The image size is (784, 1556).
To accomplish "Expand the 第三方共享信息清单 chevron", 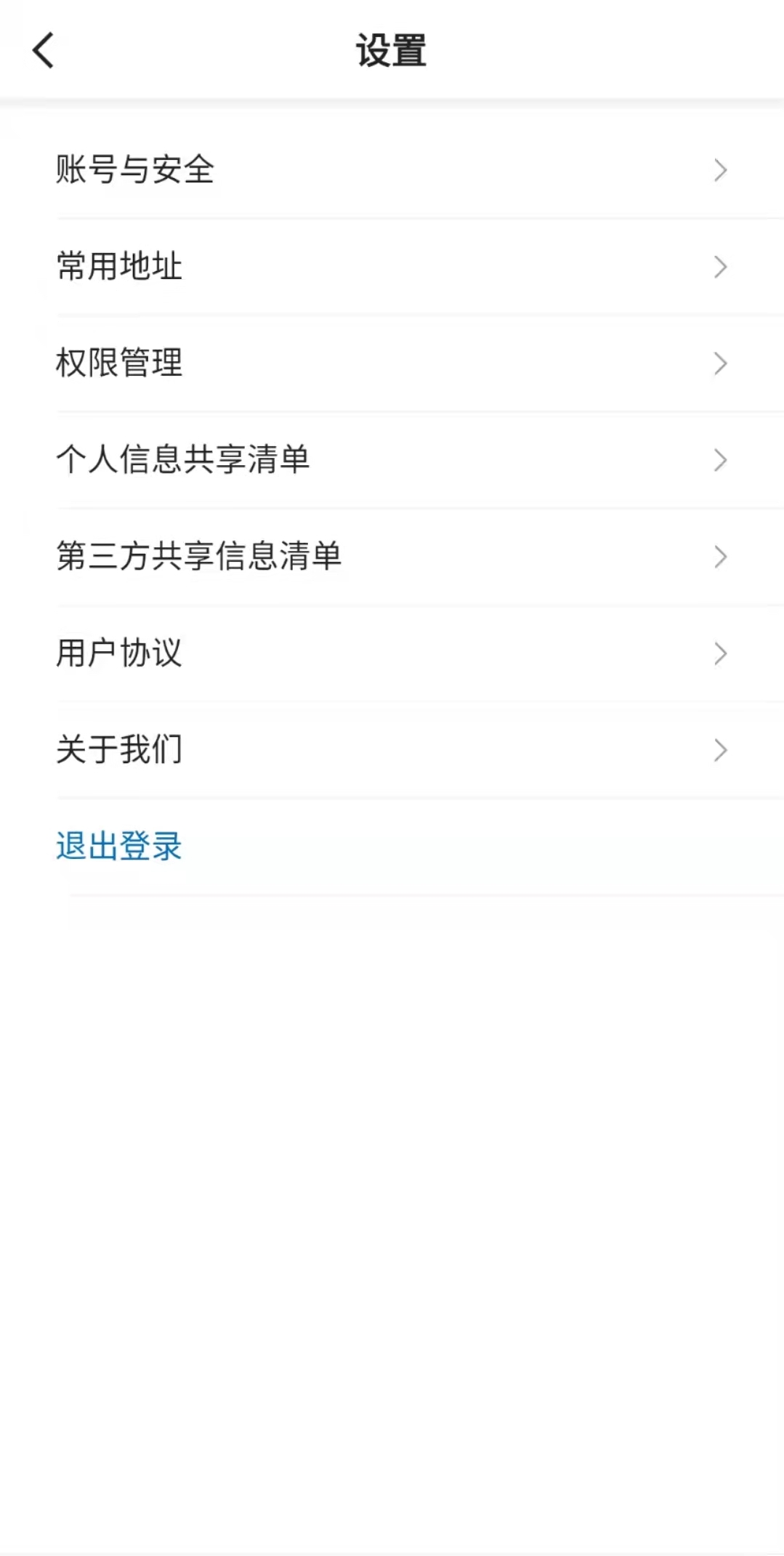I will pyautogui.click(x=720, y=556).
